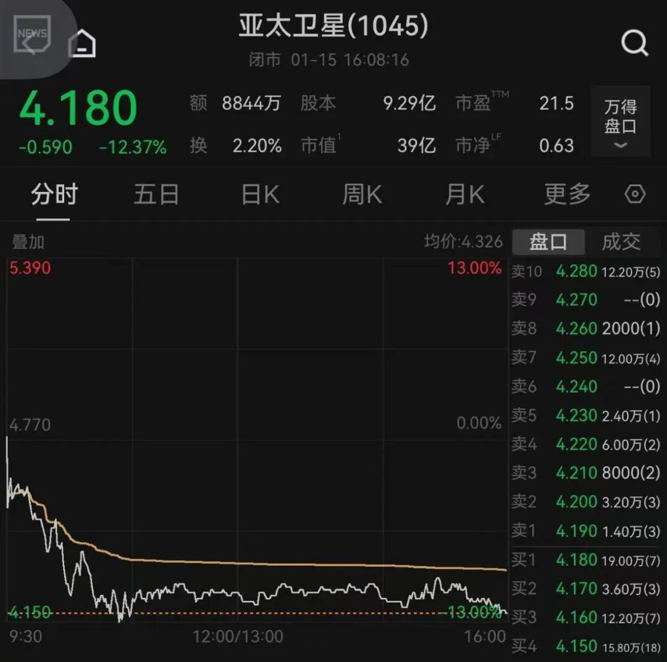Select the 周K chart tab

(362, 194)
